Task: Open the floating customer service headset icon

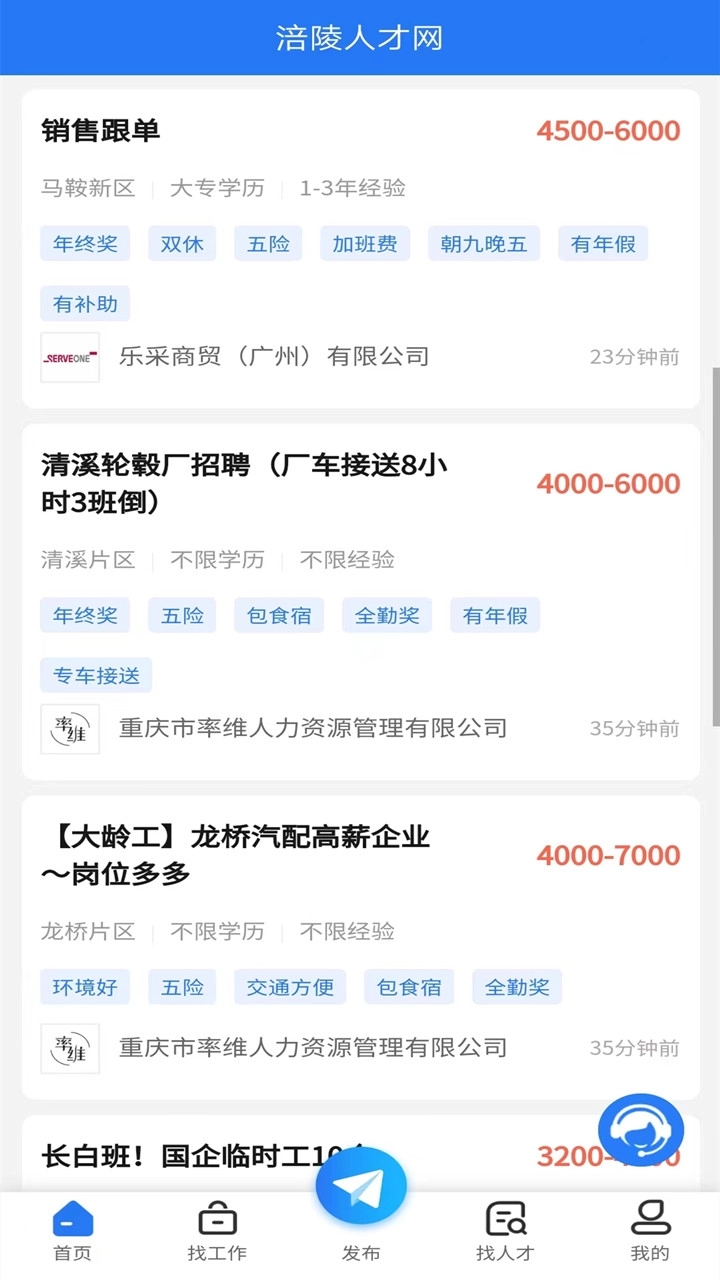Action: pos(640,1128)
